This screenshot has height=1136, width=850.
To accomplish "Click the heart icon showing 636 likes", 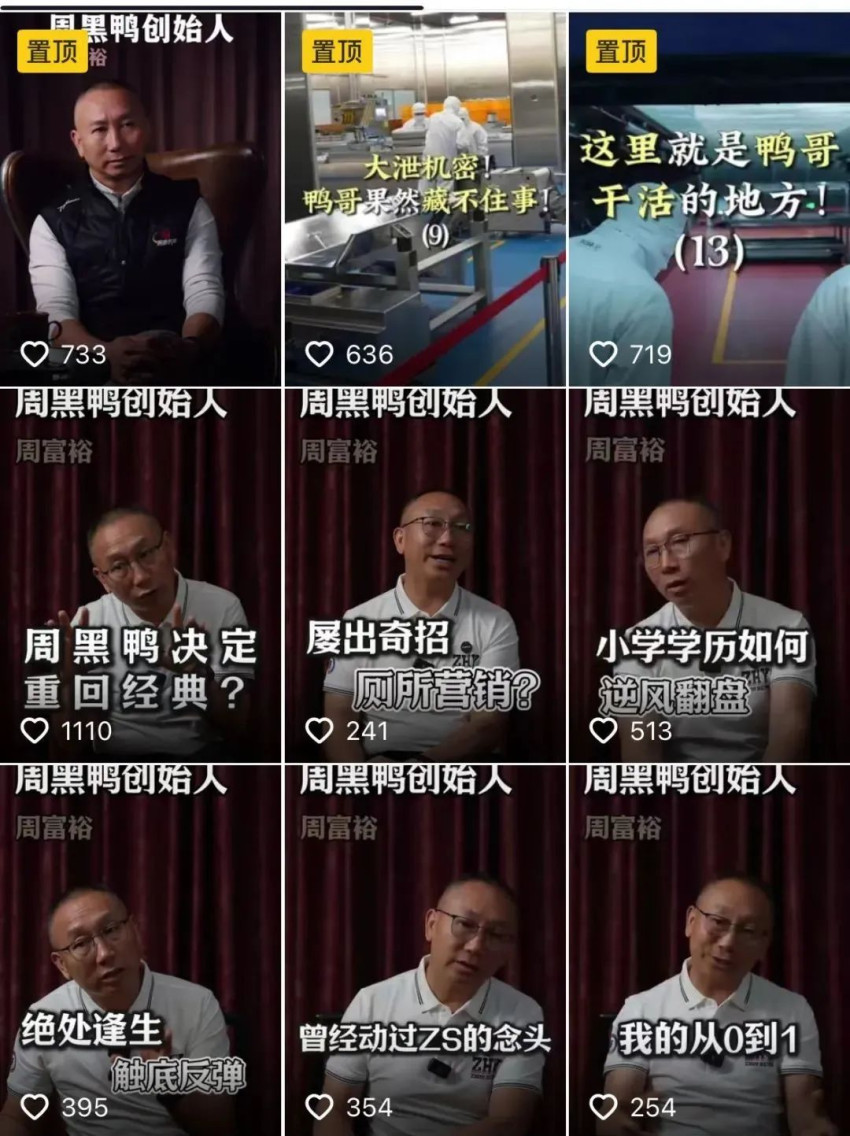I will [x=318, y=351].
